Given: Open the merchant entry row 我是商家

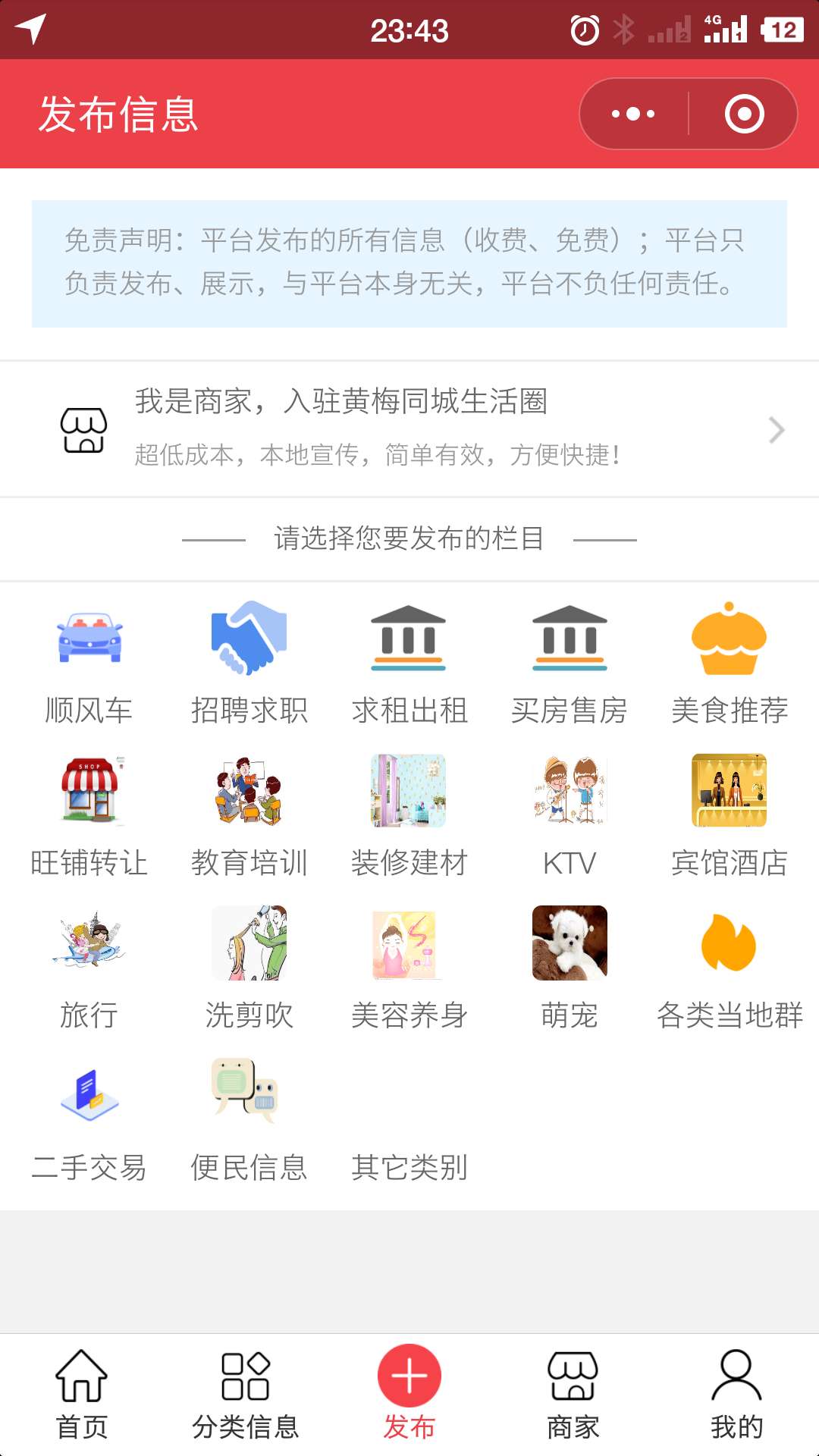Looking at the screenshot, I should click(x=409, y=428).
